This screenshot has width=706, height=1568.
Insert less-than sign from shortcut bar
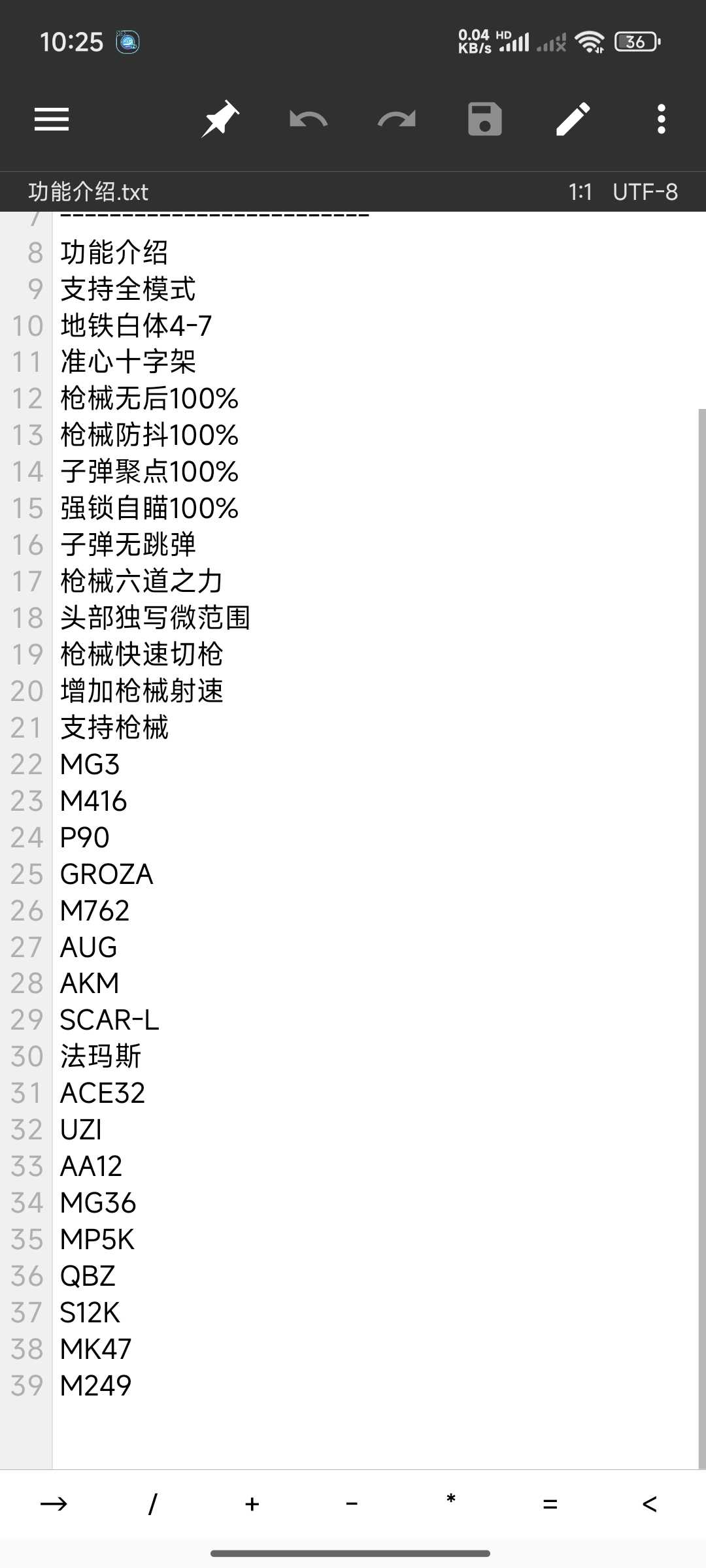click(x=650, y=1504)
